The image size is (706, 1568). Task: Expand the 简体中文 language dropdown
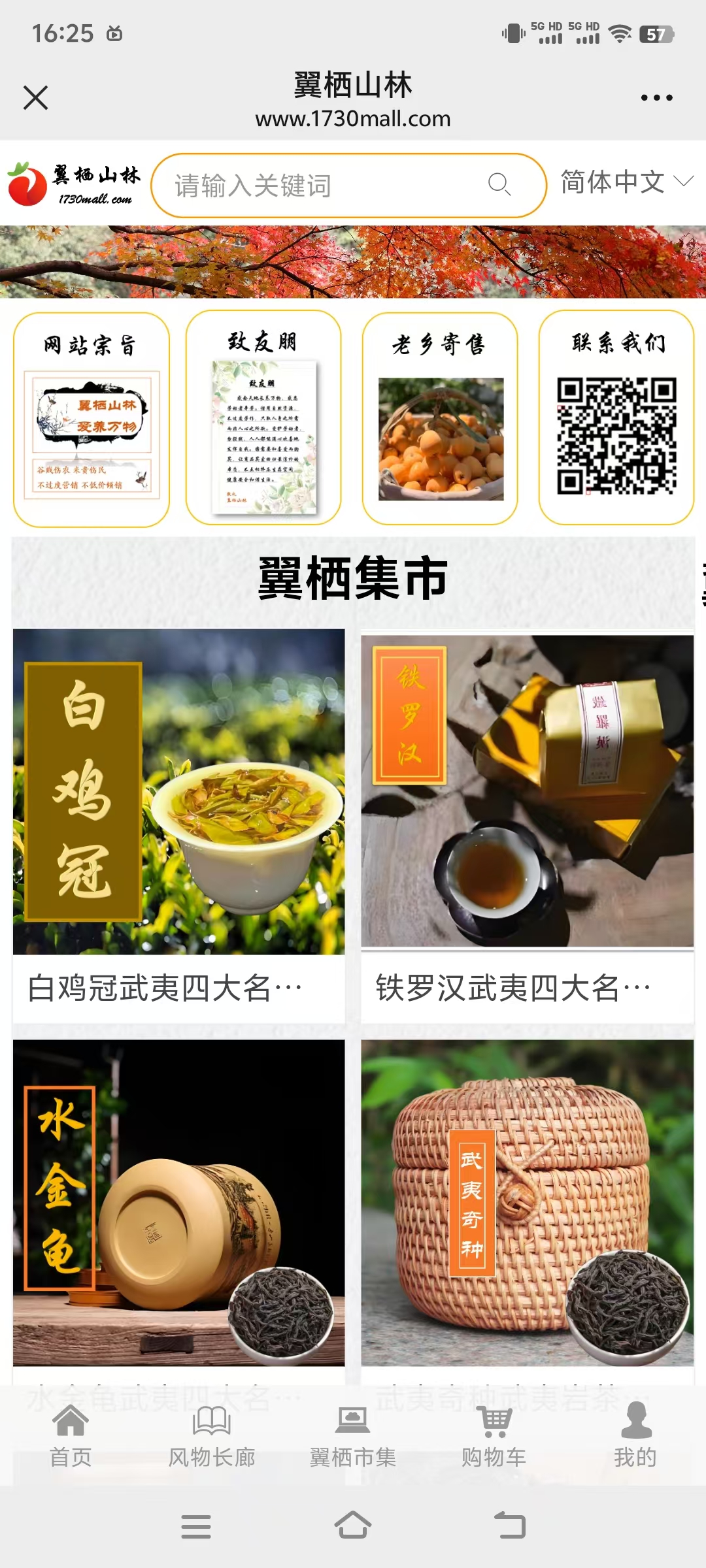point(626,182)
